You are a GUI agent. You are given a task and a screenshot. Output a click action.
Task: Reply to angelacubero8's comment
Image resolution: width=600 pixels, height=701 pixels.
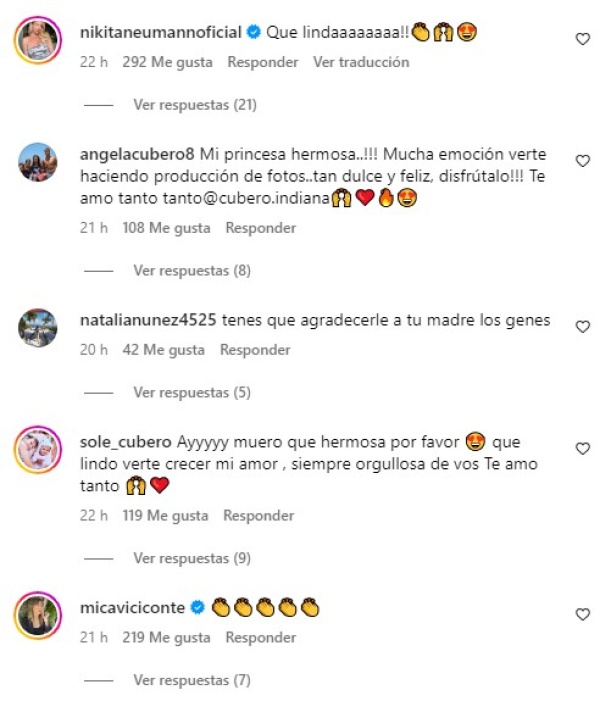(260, 228)
